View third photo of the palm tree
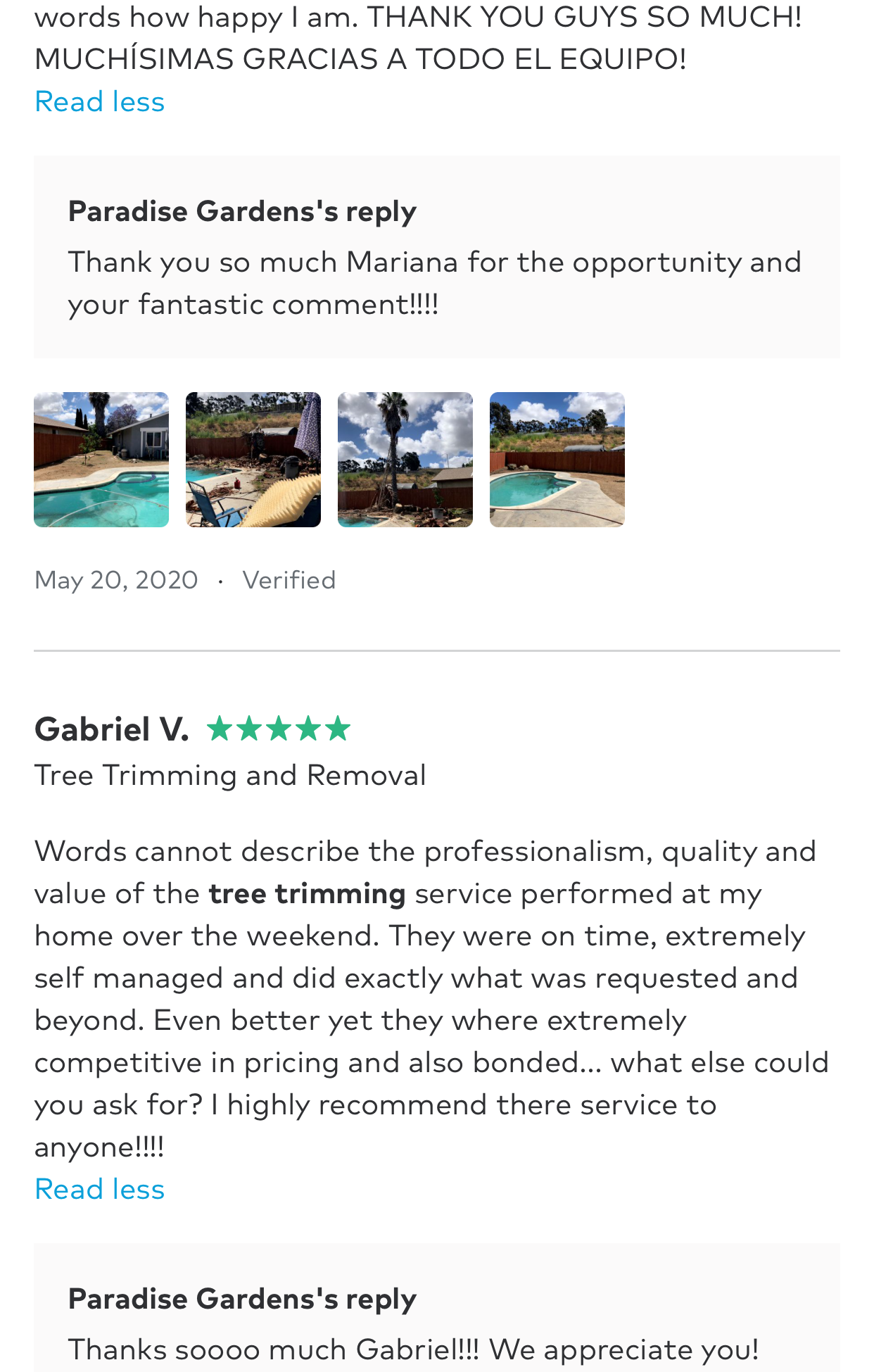The image size is (874, 1372). [x=405, y=460]
